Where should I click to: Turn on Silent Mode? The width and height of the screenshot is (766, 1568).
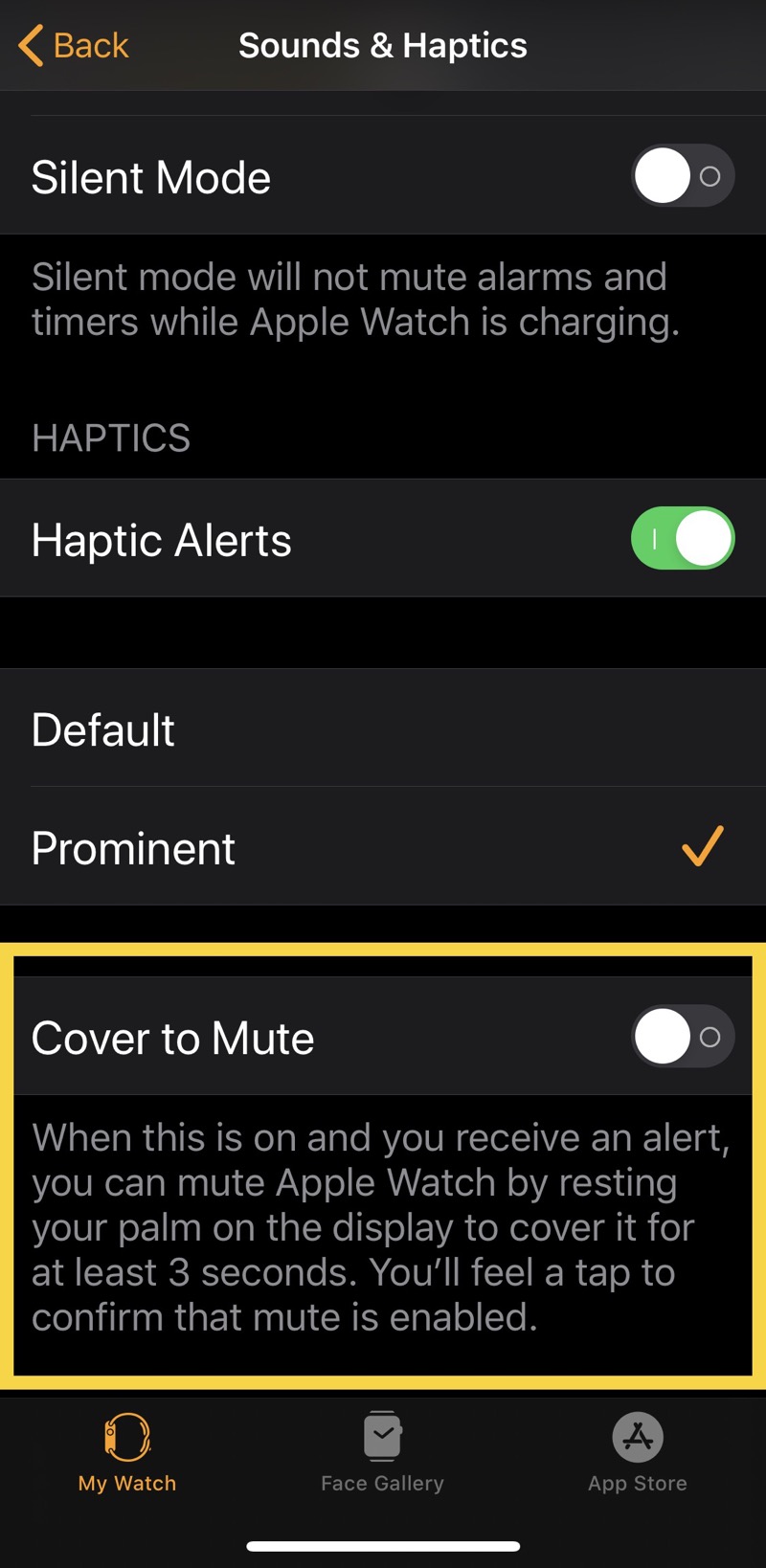pyautogui.click(x=683, y=176)
